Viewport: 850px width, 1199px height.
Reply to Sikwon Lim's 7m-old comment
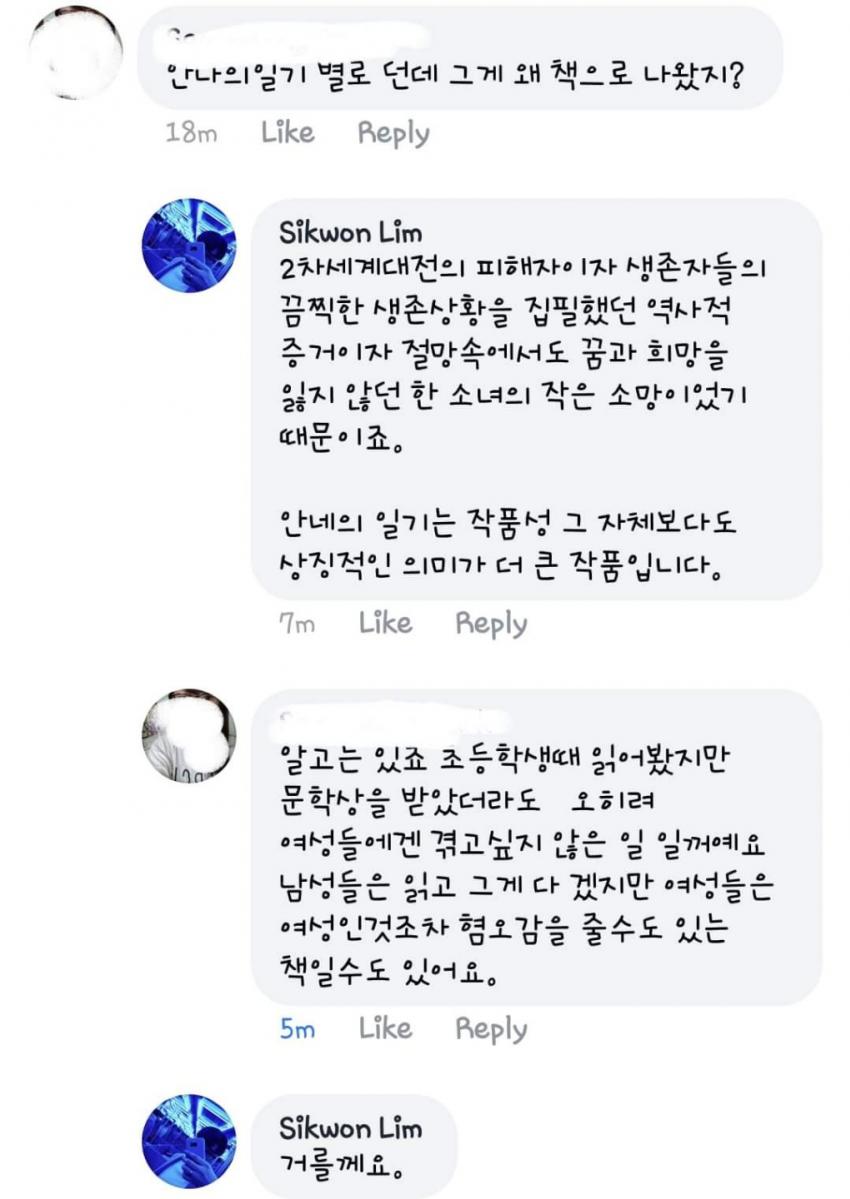pyautogui.click(x=491, y=623)
